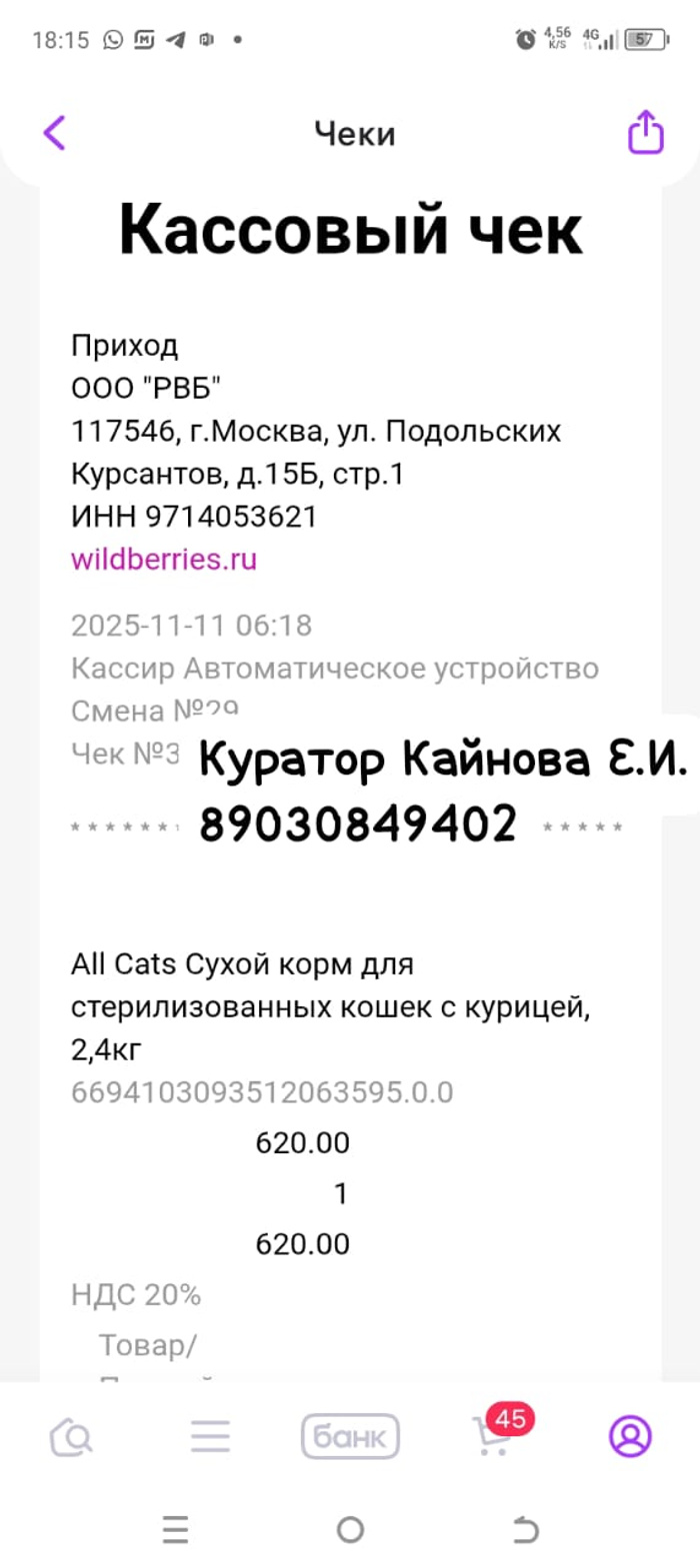The image size is (700, 1568).
Task: Switch to the profile tab
Action: [x=630, y=1437]
